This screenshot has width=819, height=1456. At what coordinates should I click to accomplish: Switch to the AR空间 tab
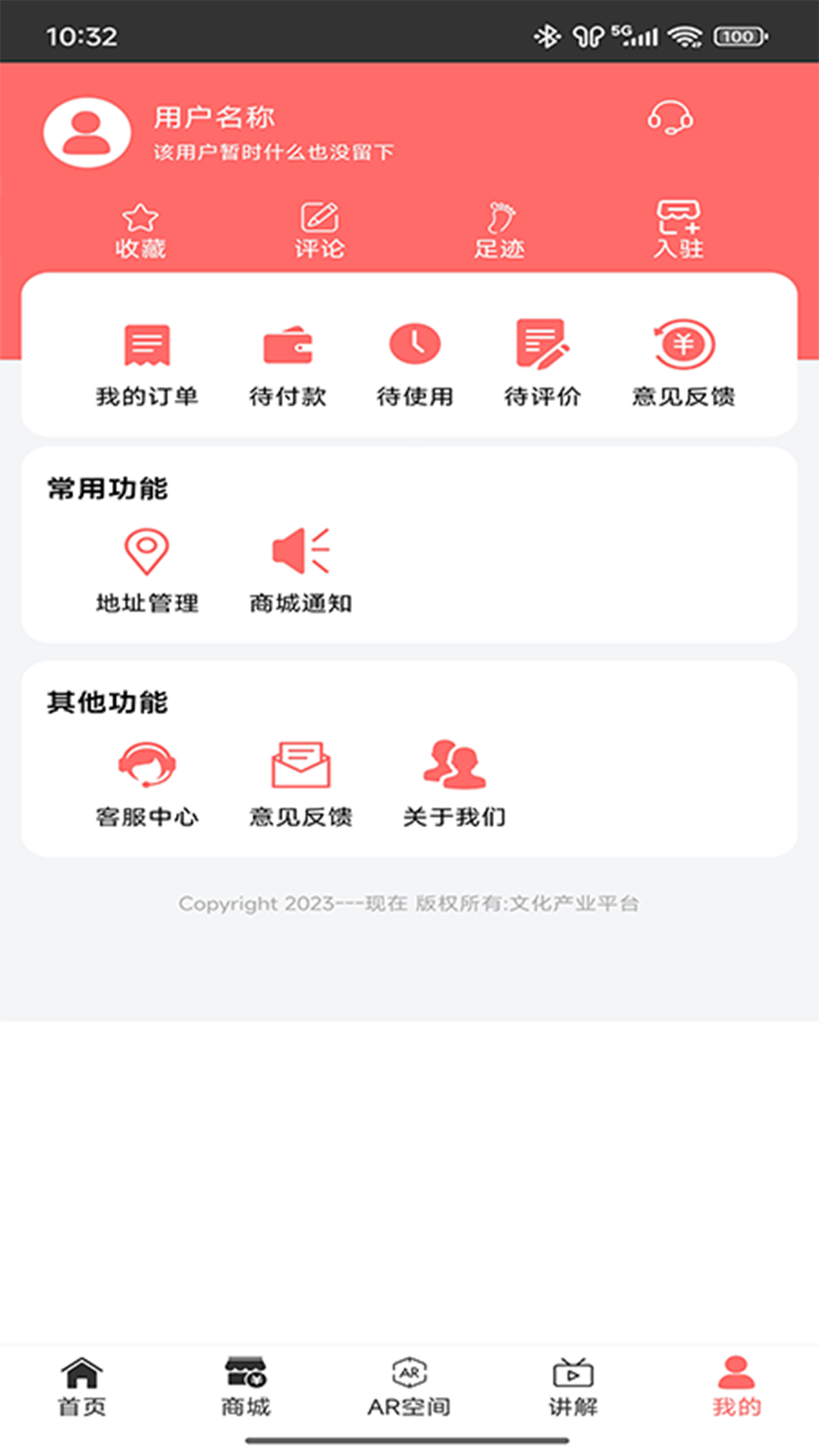(409, 1388)
